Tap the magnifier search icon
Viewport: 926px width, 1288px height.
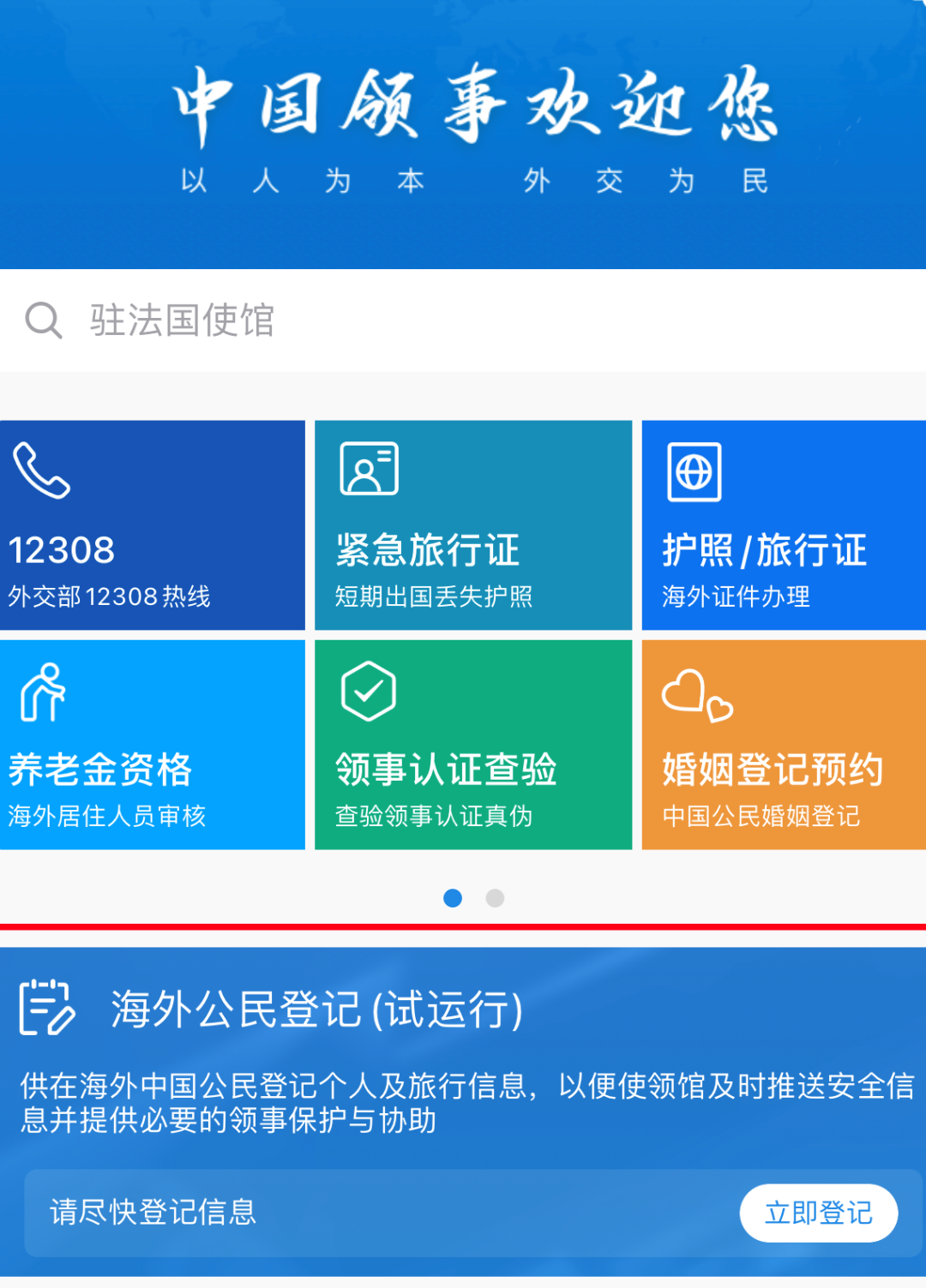[43, 321]
